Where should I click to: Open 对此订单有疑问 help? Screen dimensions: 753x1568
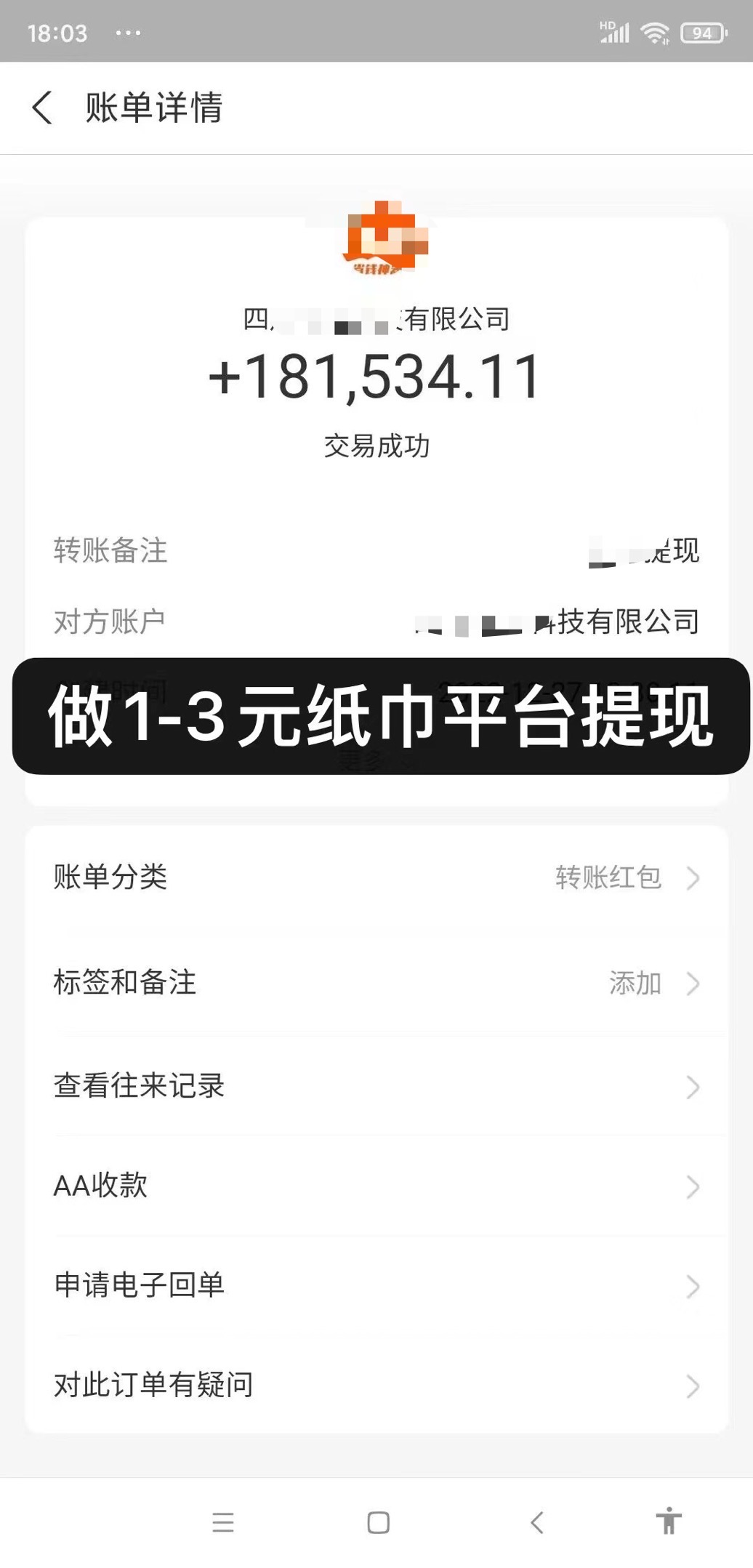click(376, 1385)
